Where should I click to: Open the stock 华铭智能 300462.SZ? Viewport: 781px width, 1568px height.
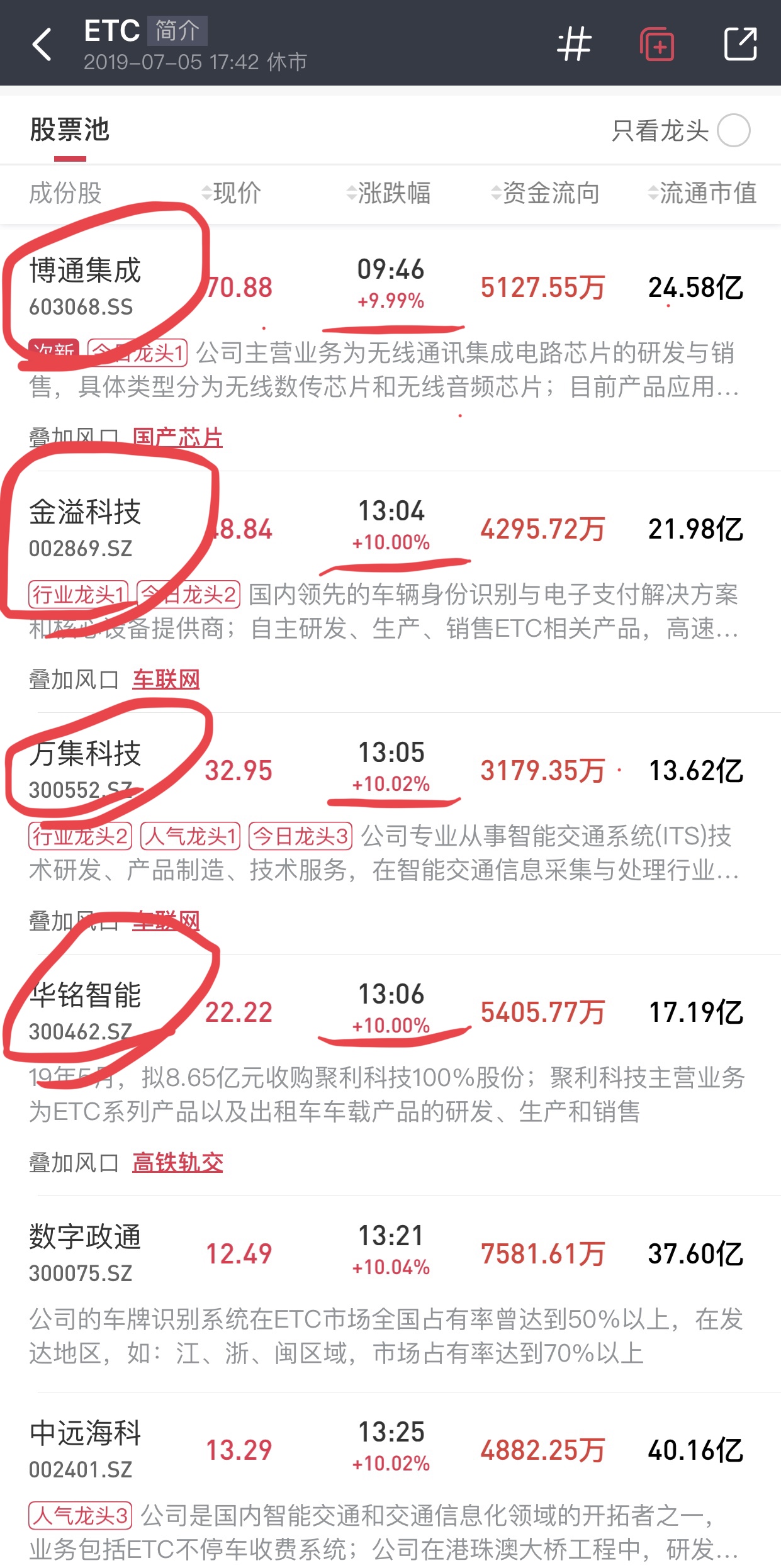click(x=85, y=1011)
